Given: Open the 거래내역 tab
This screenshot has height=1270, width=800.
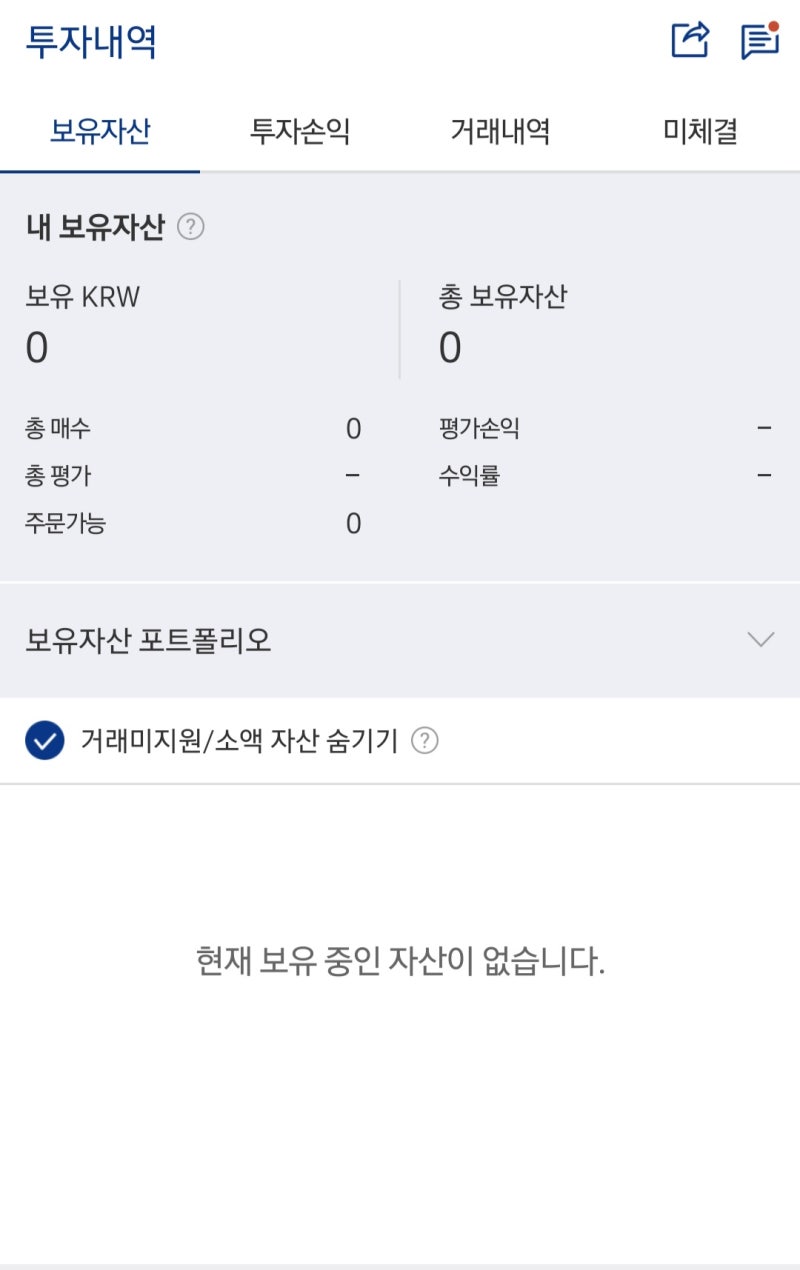Looking at the screenshot, I should click(x=502, y=132).
